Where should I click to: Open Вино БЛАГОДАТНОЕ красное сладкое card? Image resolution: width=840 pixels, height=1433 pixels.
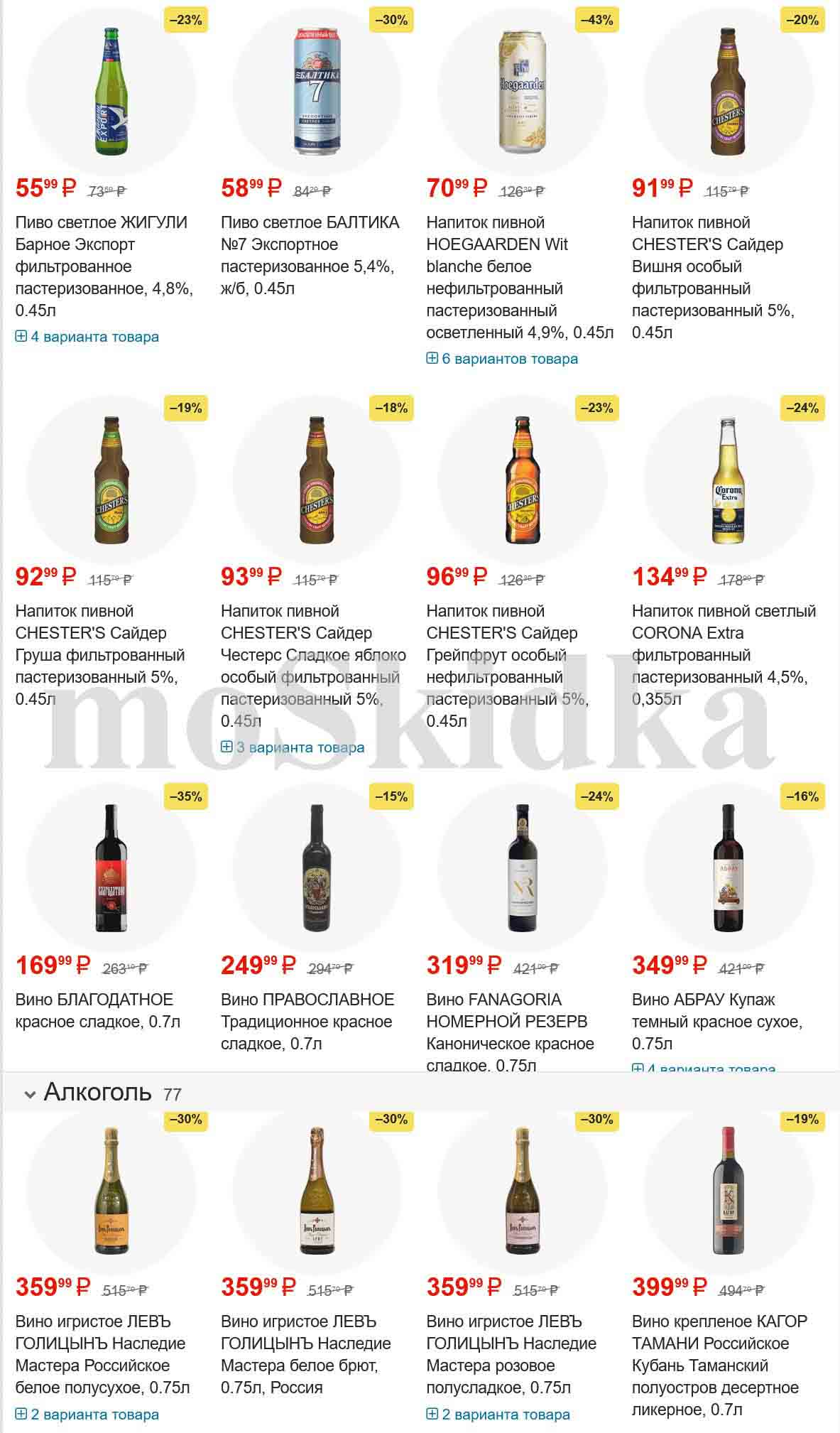[x=97, y=1010]
